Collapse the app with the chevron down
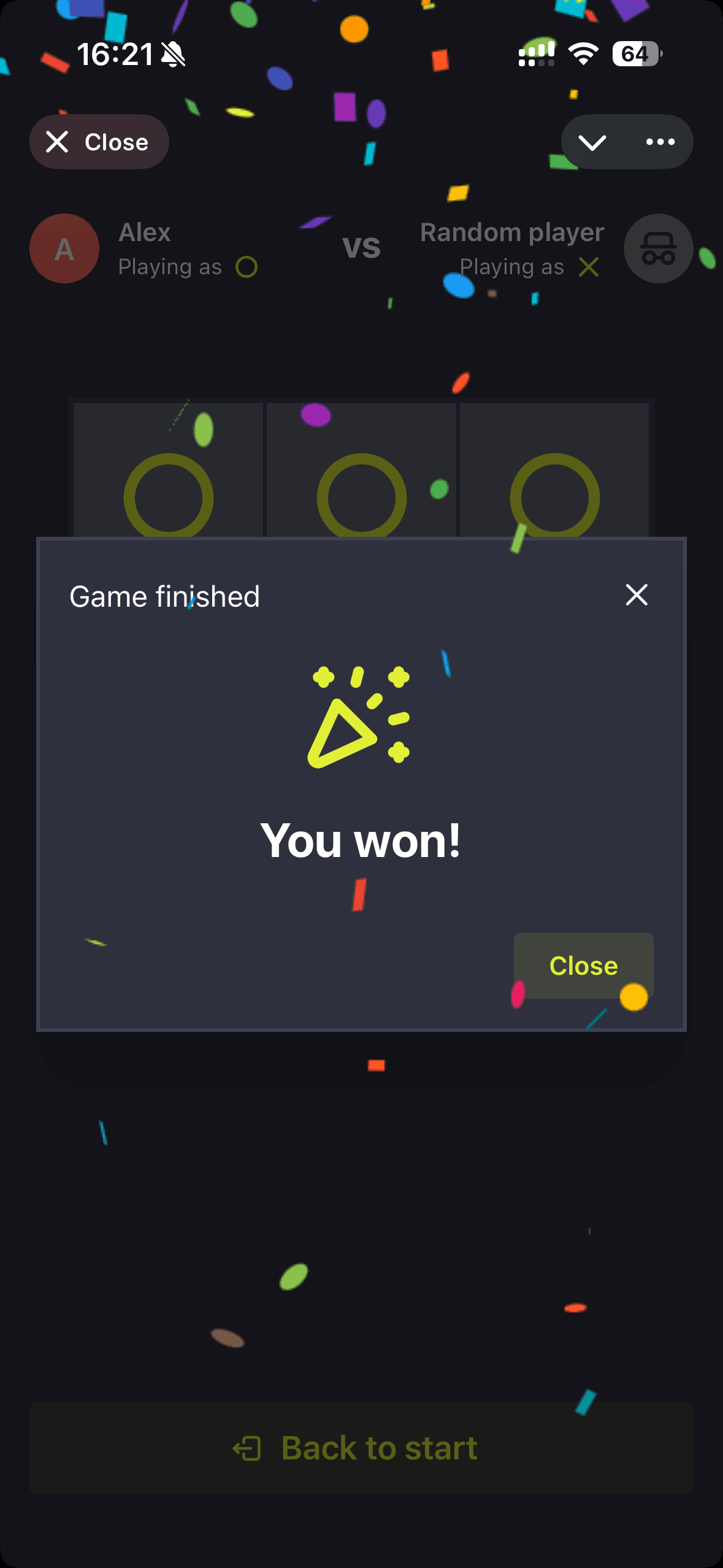Screen dimensions: 723x1568 [592, 142]
